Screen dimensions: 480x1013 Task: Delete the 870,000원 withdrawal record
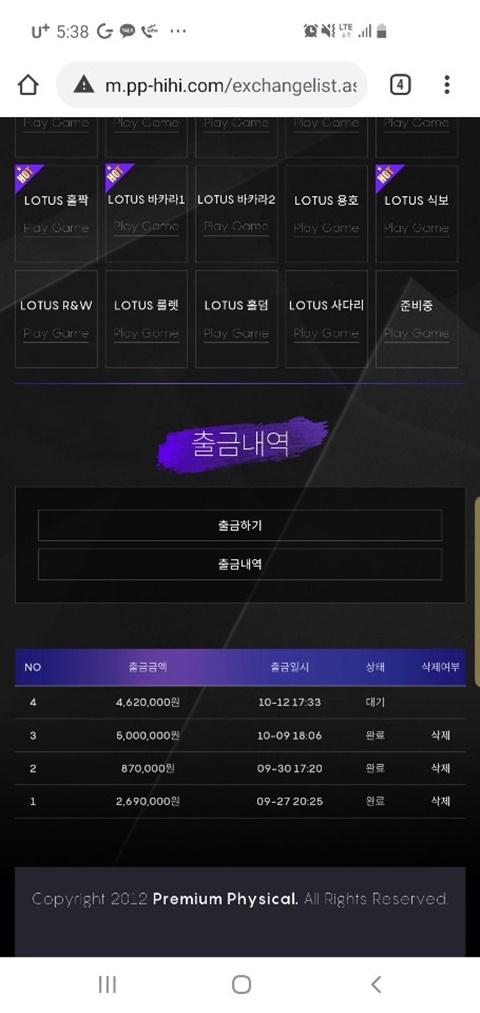[441, 768]
